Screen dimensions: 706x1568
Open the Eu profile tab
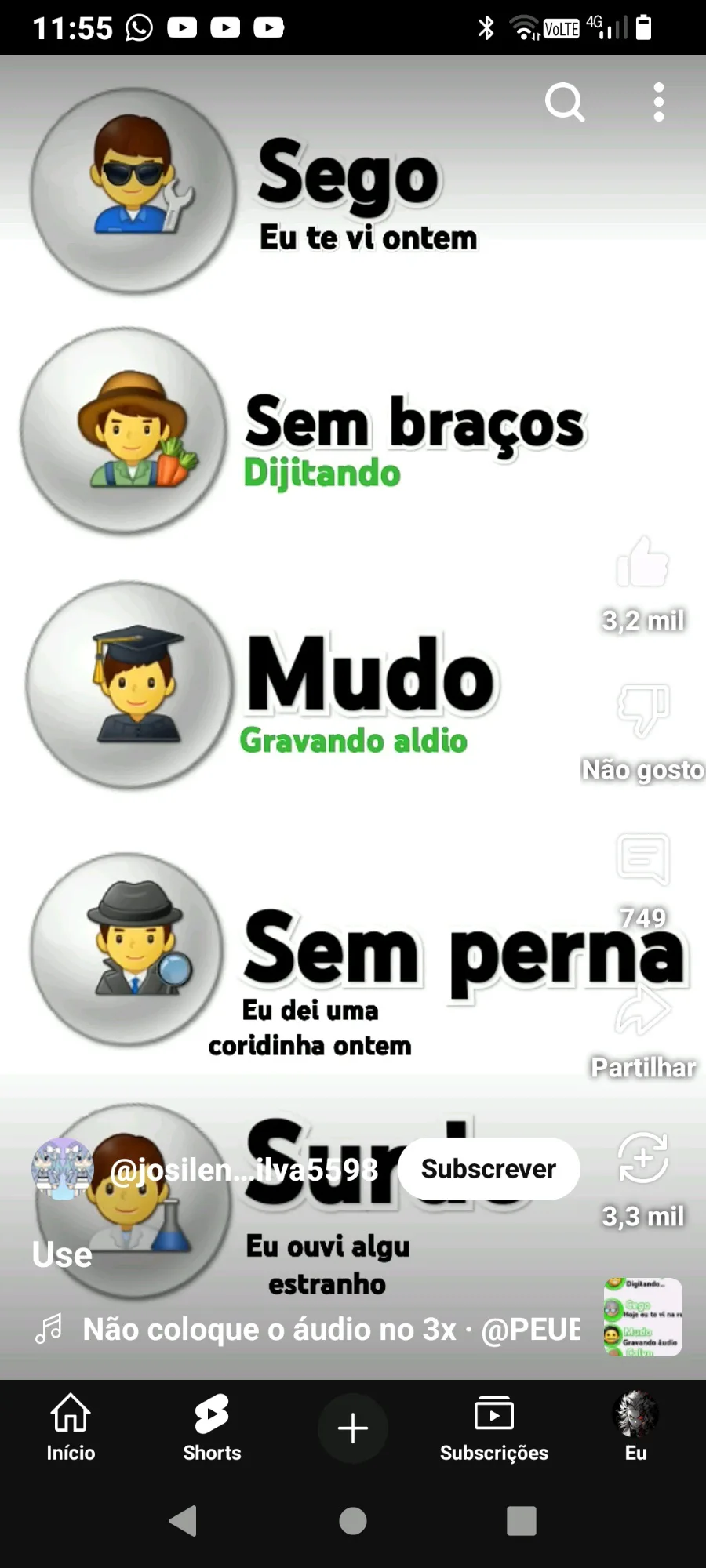point(635,1428)
